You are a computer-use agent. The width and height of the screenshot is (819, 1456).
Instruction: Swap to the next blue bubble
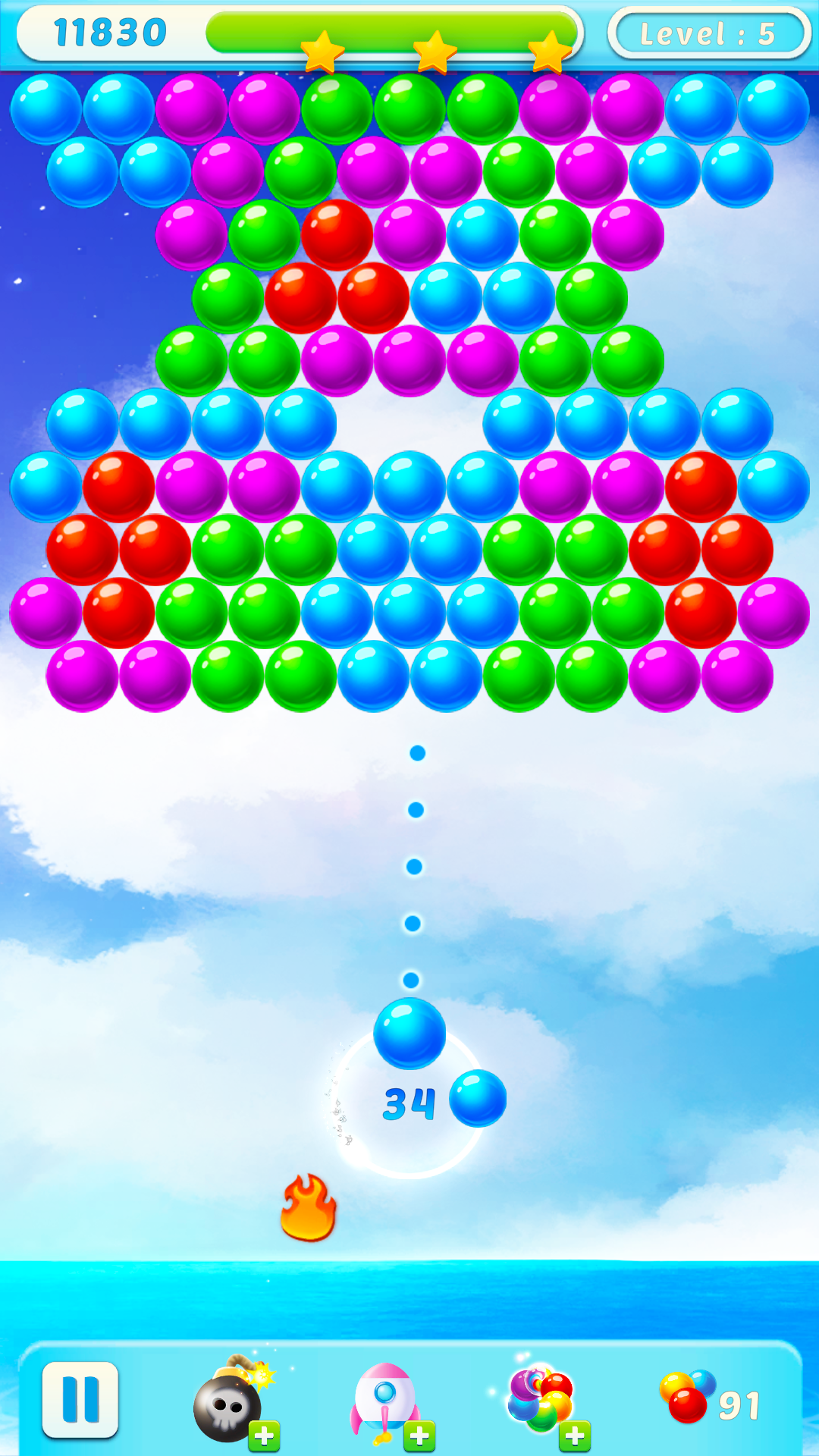478,1098
